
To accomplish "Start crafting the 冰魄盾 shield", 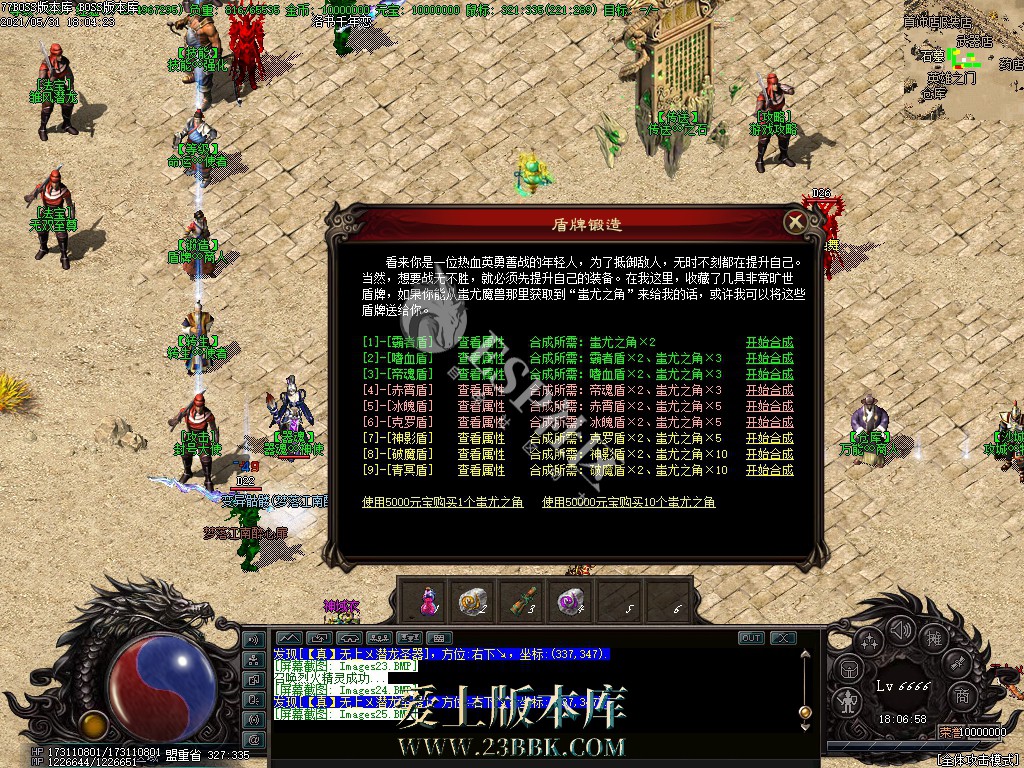I will [x=769, y=406].
